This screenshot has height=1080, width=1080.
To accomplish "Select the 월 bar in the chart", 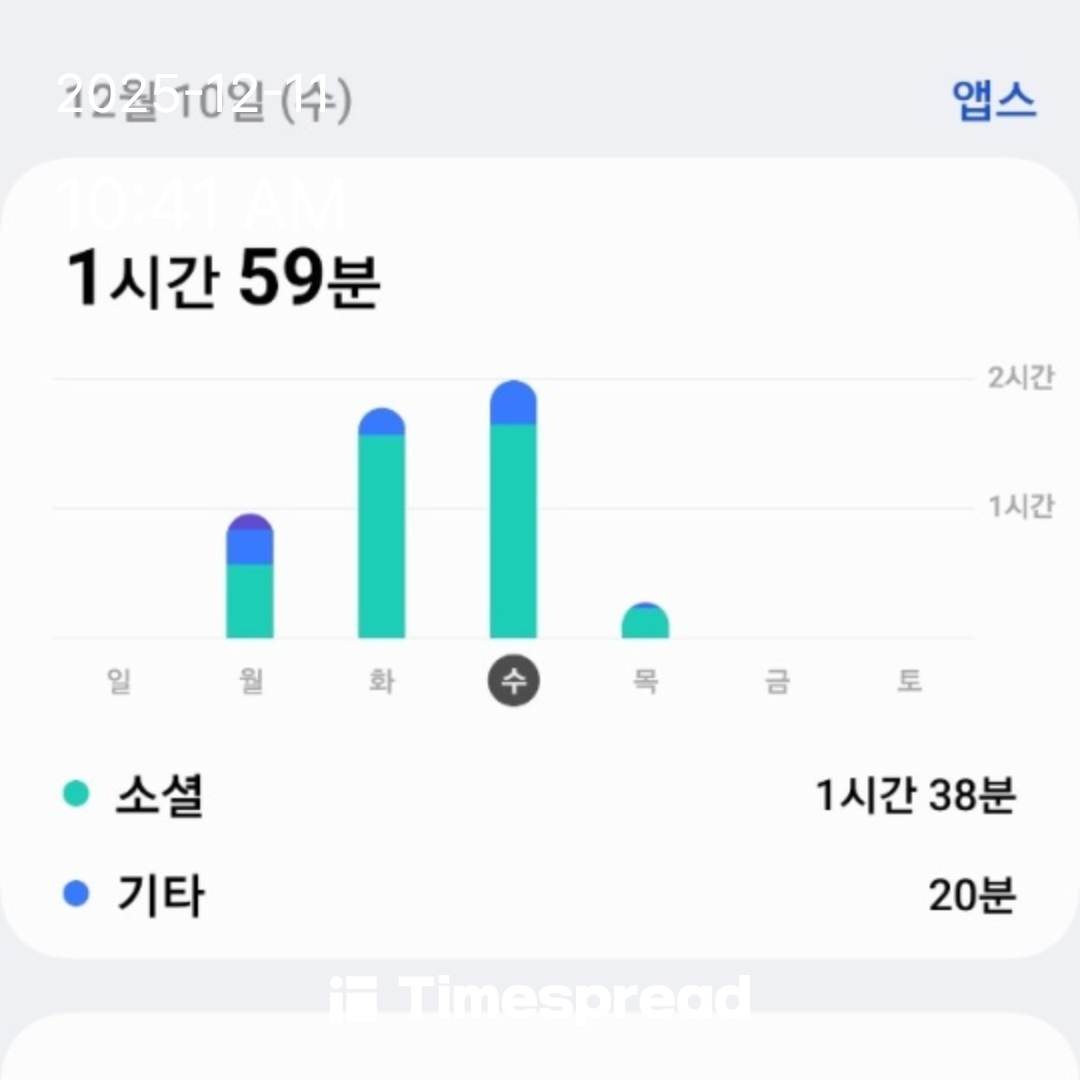I will tap(250, 580).
